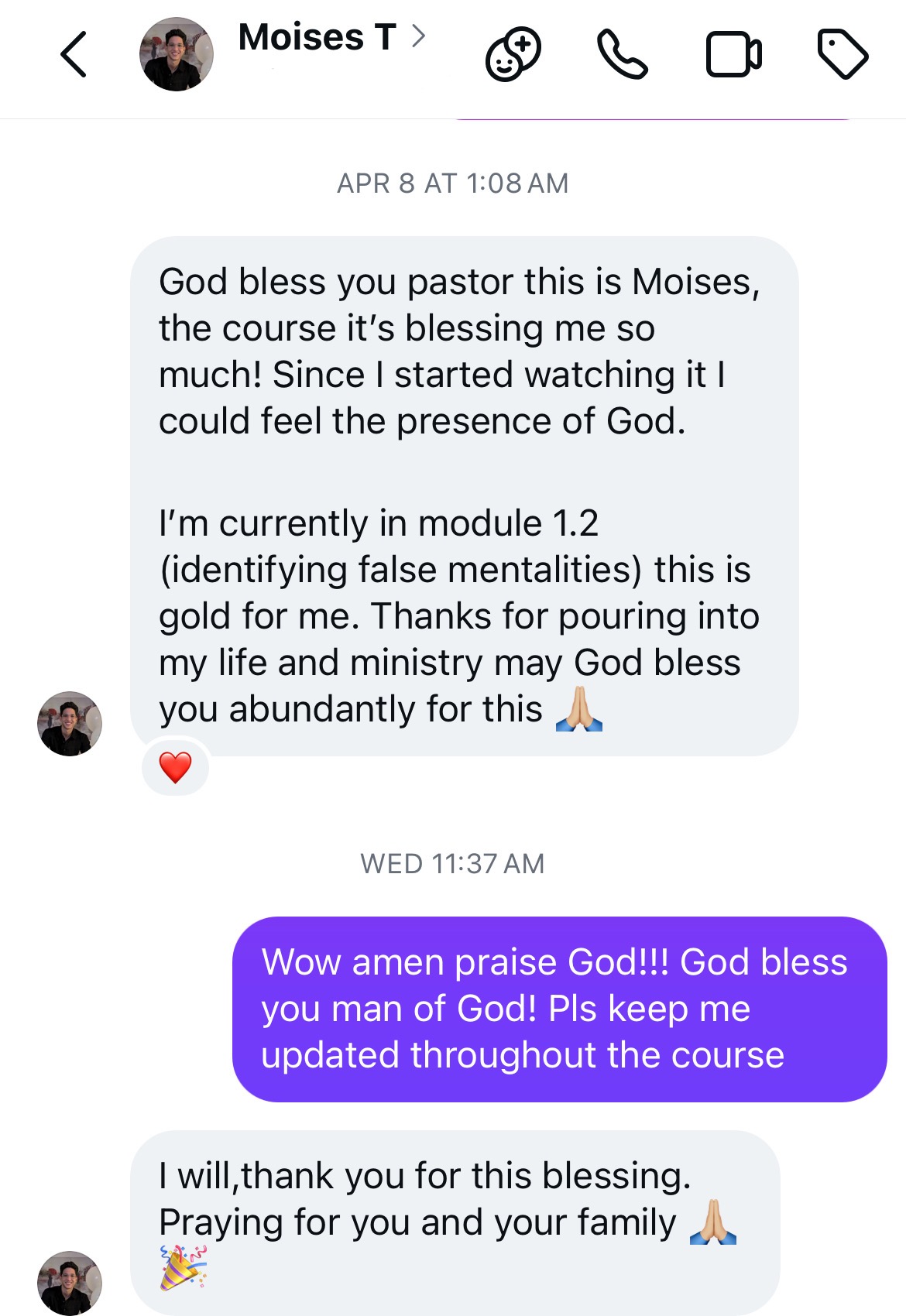This screenshot has width=906, height=1316.
Task: Add a label with the tag icon
Action: point(843,54)
